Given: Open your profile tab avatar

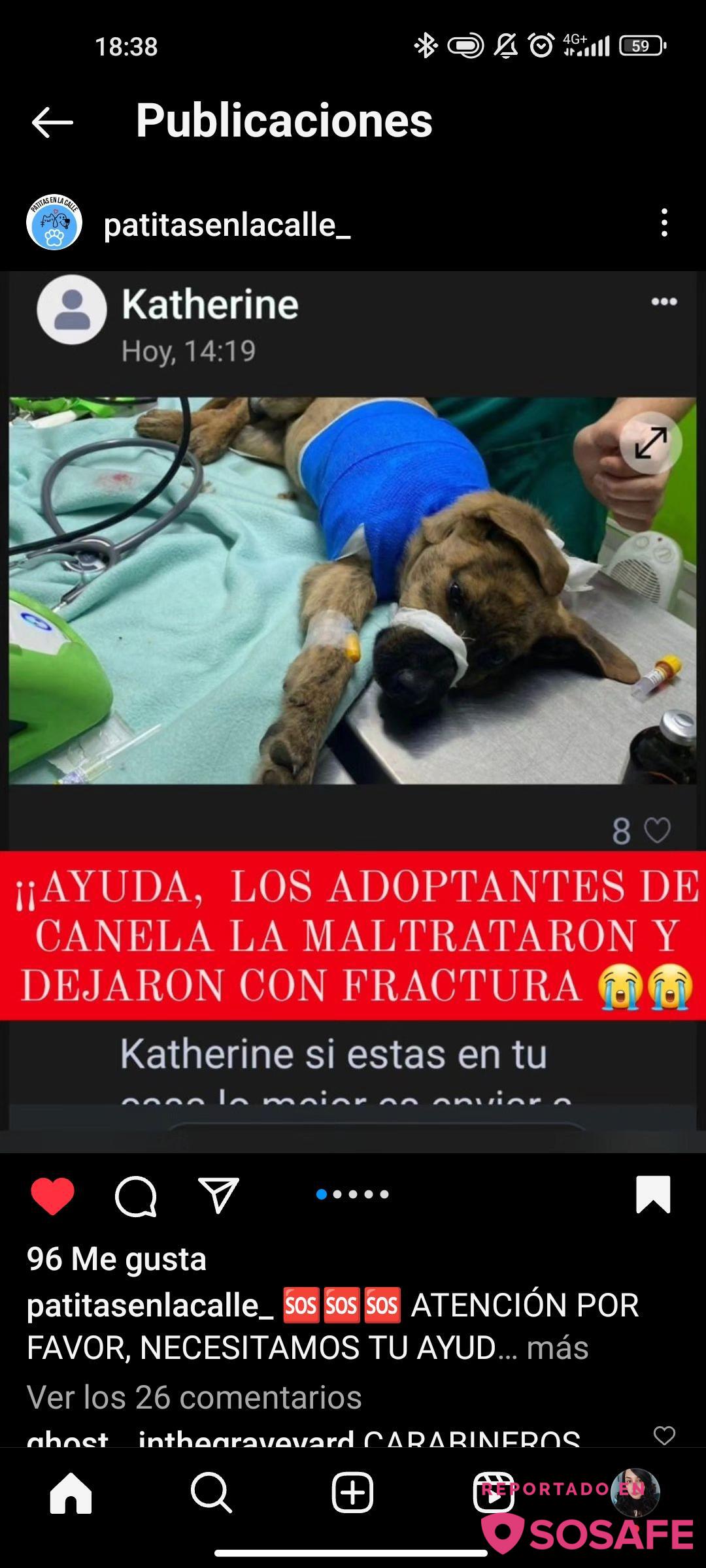Looking at the screenshot, I should 635,1493.
